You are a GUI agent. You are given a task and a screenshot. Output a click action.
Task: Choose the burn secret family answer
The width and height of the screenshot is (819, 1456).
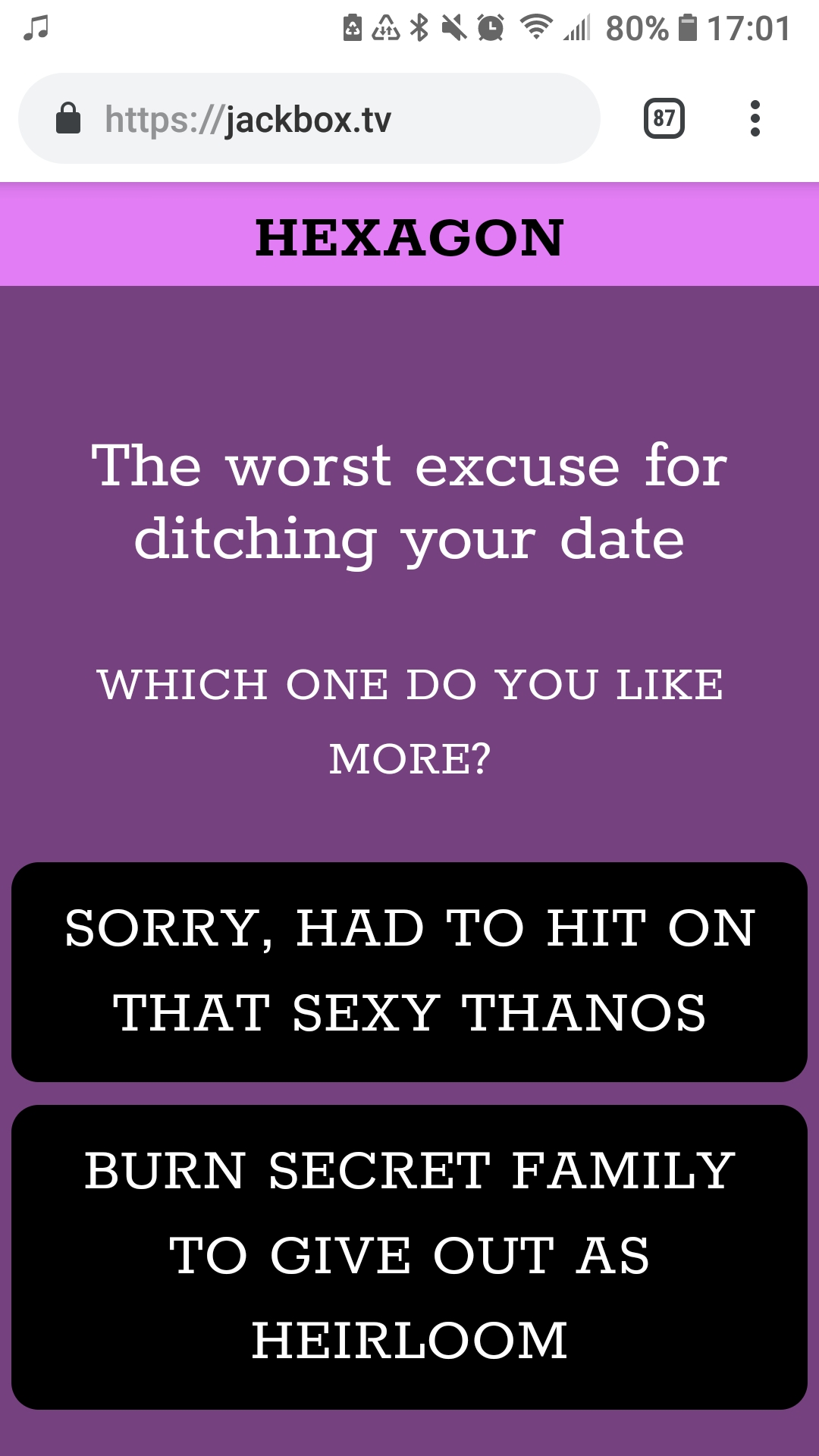click(x=409, y=1257)
